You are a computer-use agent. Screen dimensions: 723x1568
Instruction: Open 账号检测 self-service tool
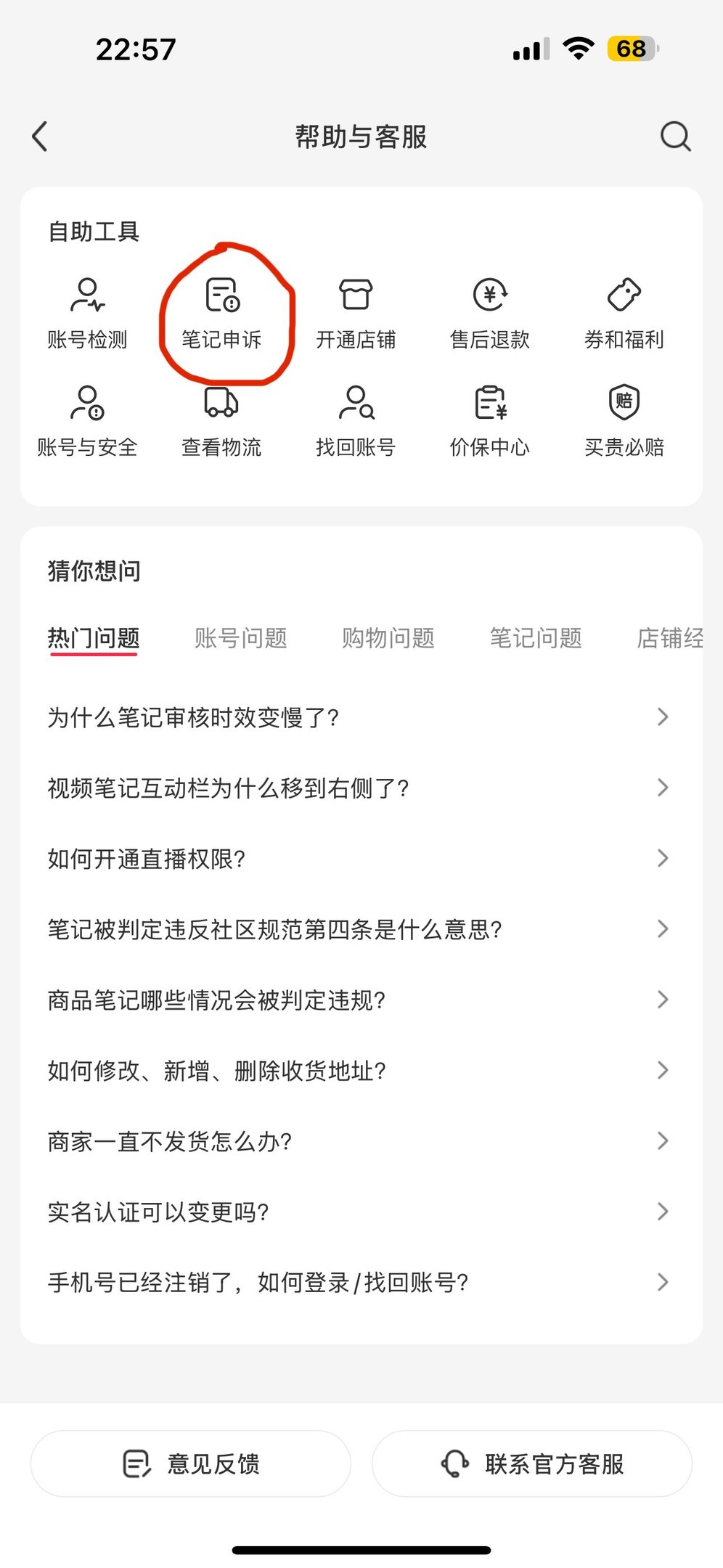(x=87, y=314)
